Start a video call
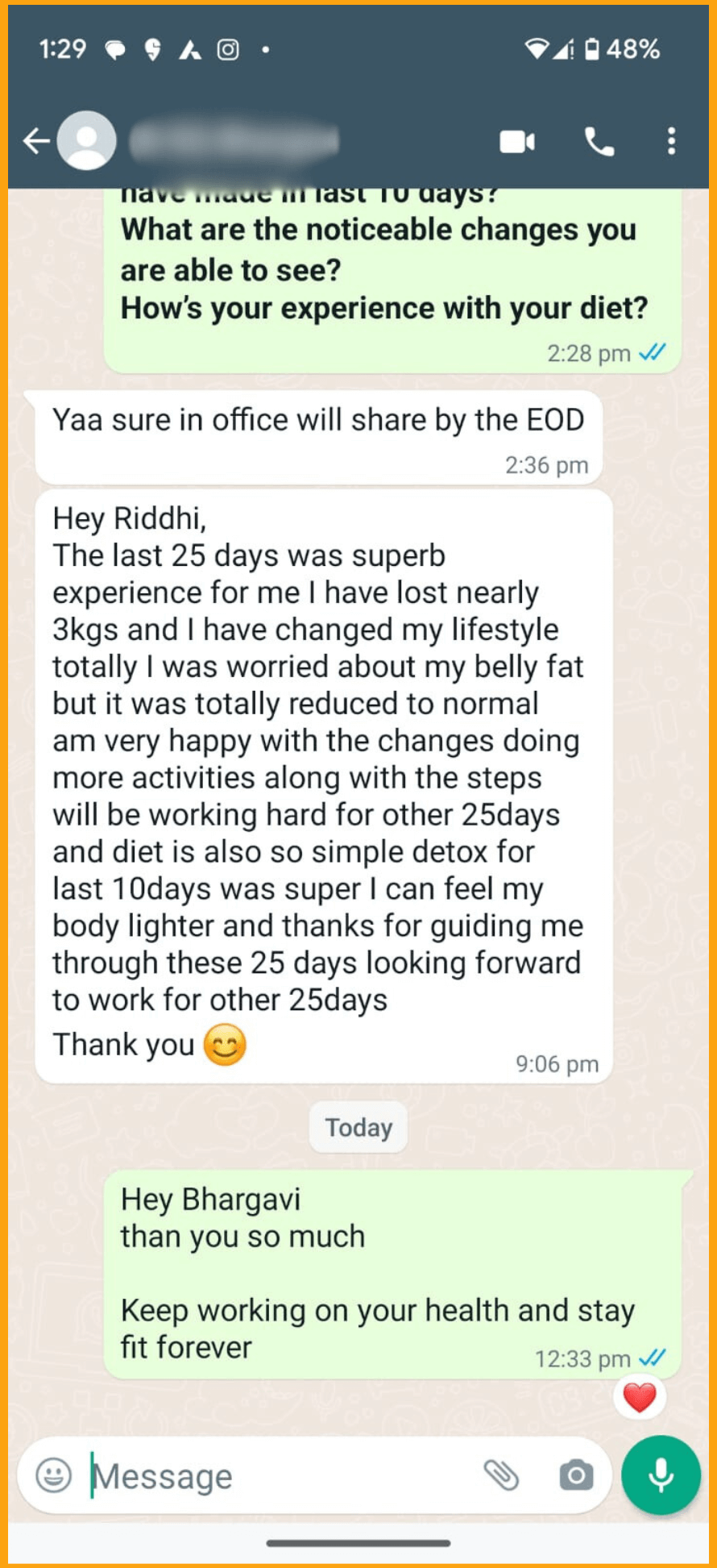This screenshot has width=717, height=1568. (x=517, y=142)
